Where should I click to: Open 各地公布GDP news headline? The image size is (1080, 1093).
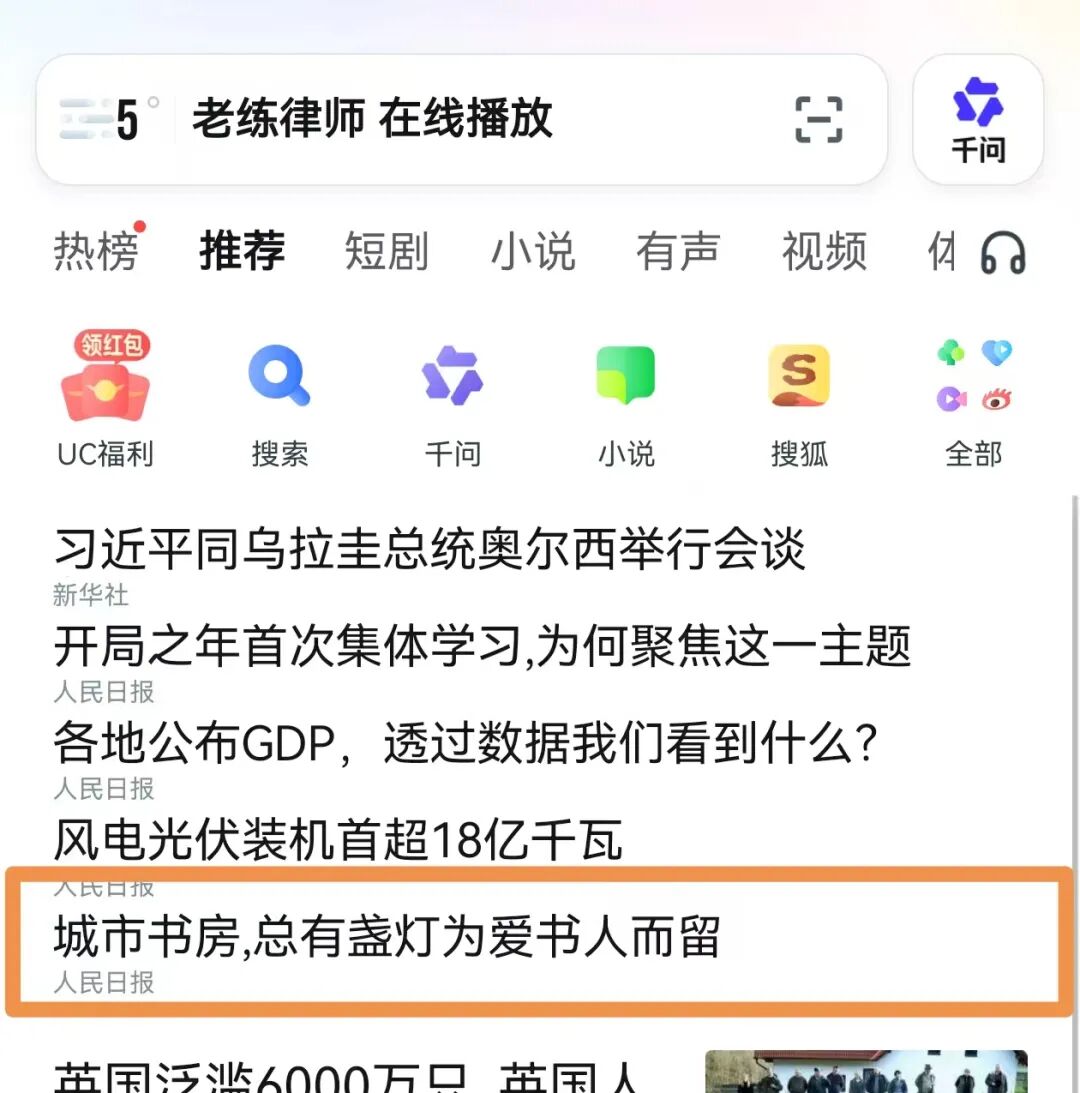465,744
